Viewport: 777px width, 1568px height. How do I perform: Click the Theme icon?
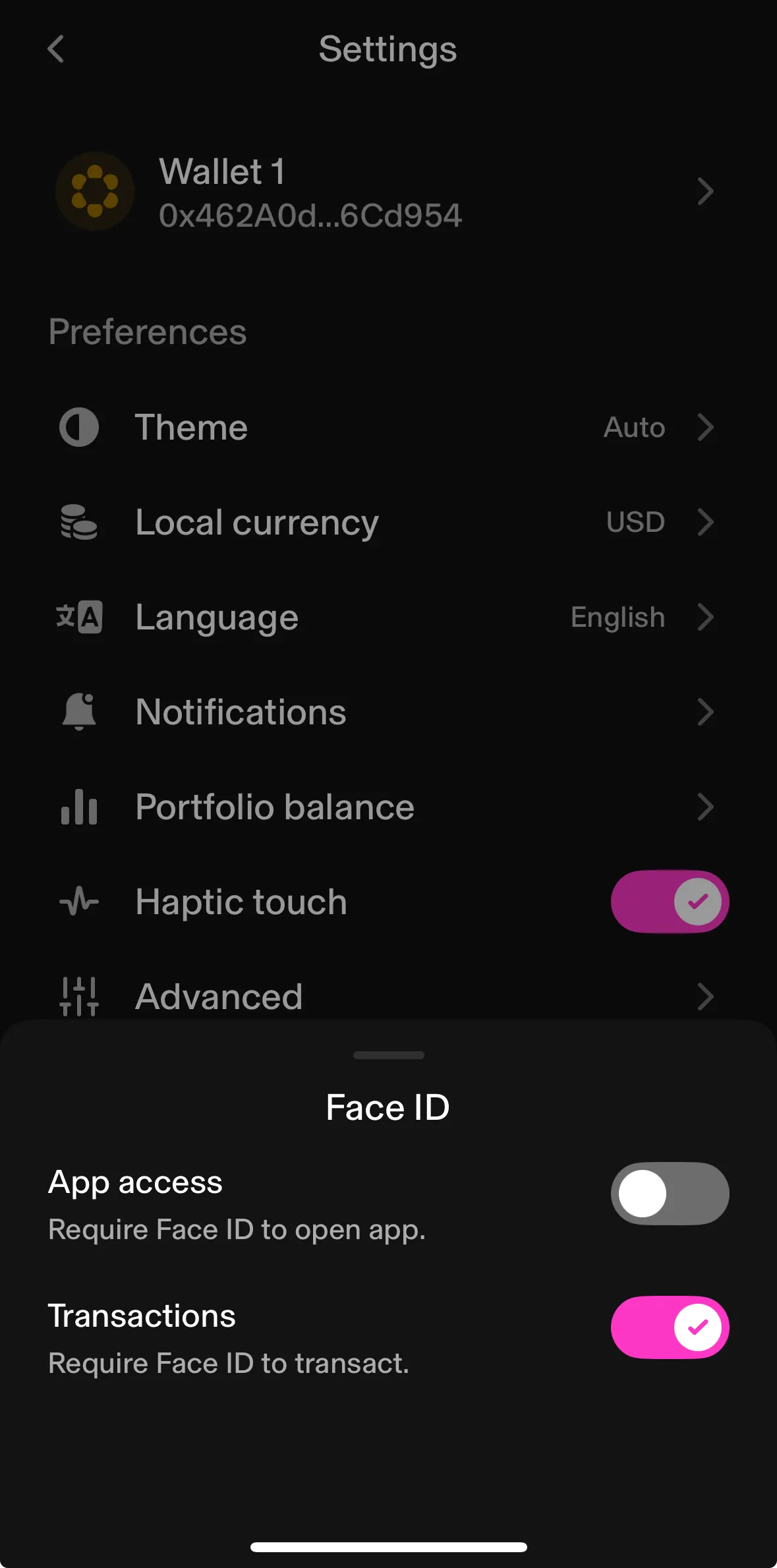click(78, 427)
